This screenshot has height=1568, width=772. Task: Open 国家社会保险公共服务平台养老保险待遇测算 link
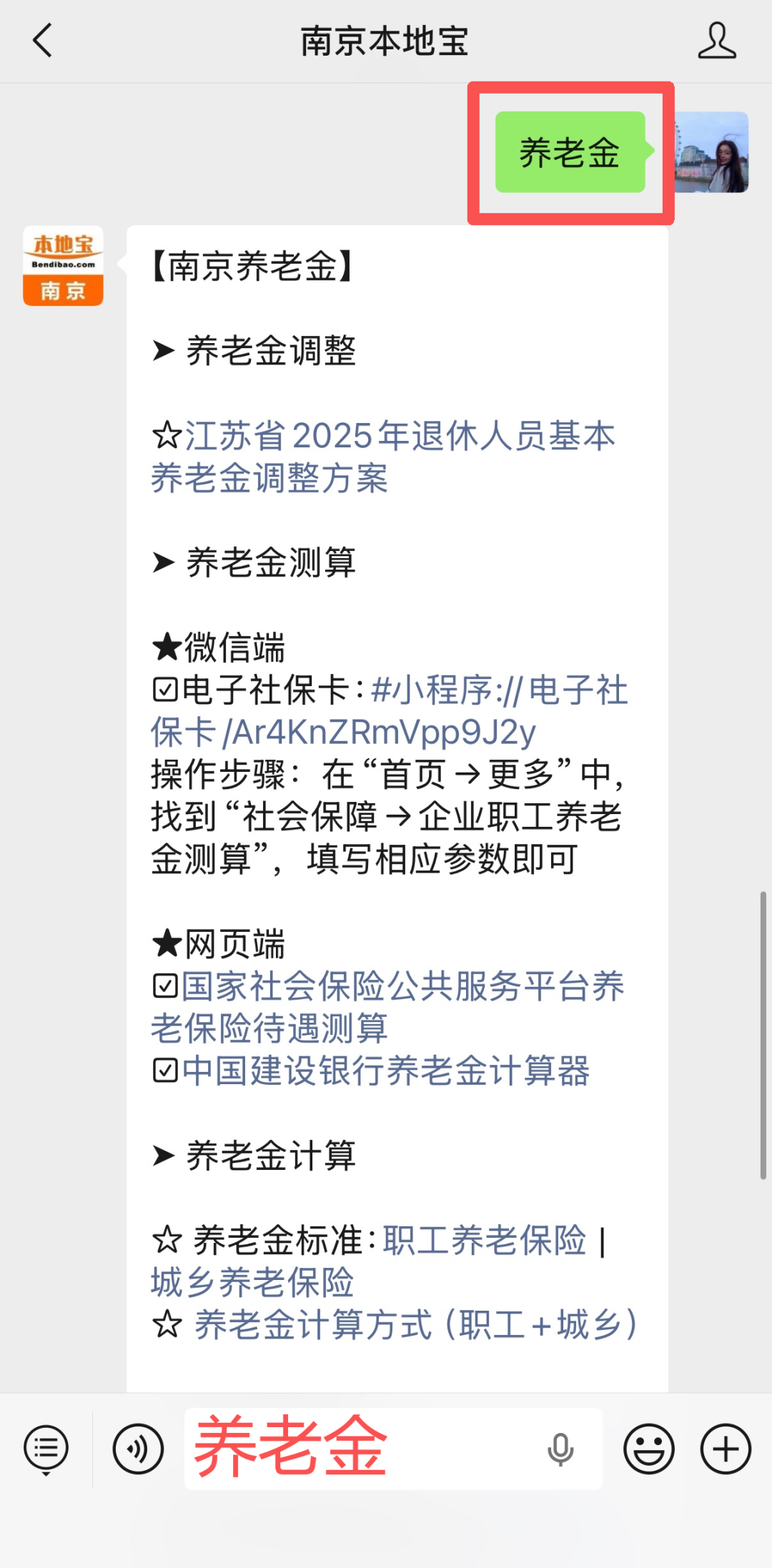tap(387, 1007)
